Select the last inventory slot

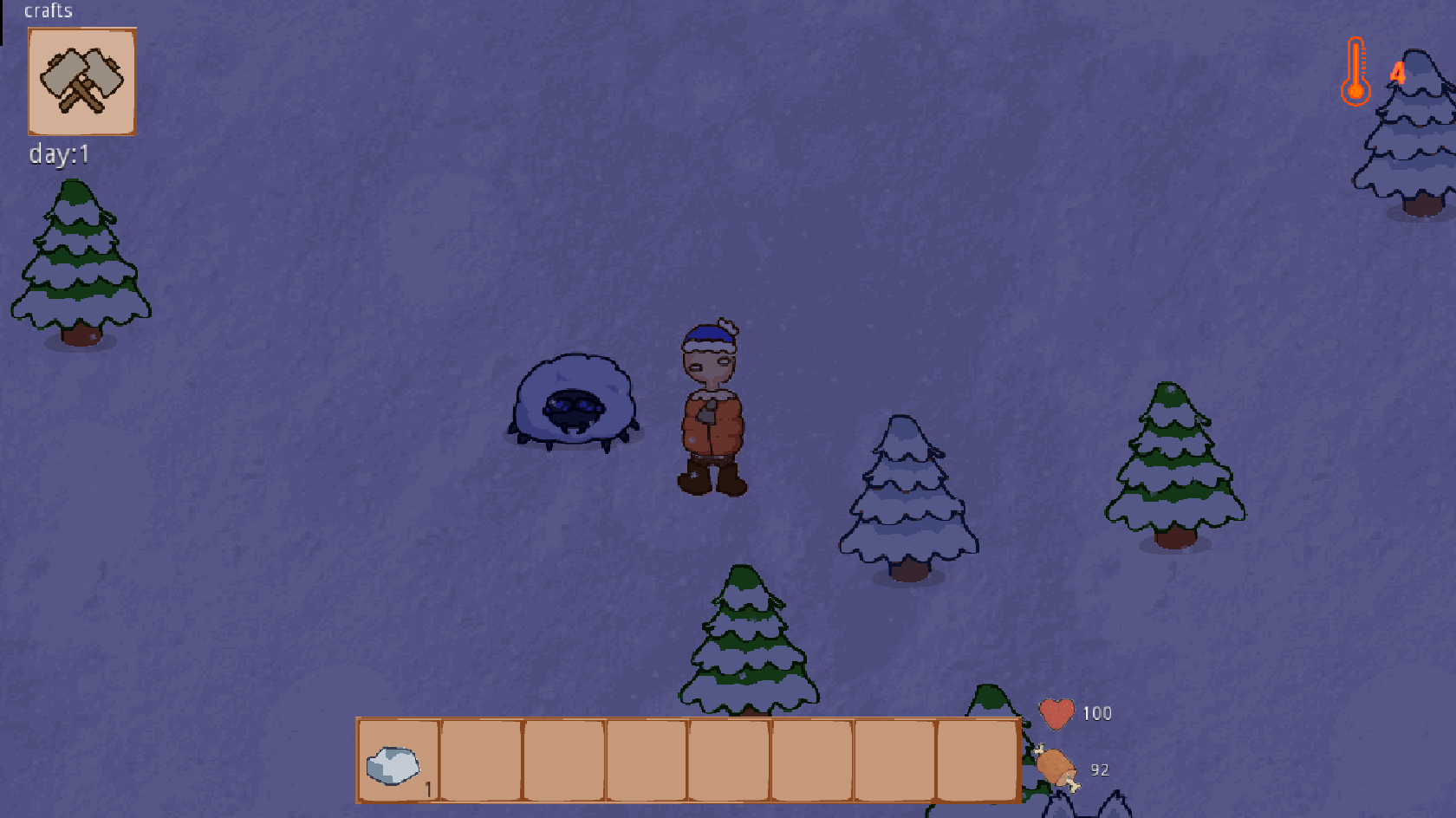click(977, 762)
